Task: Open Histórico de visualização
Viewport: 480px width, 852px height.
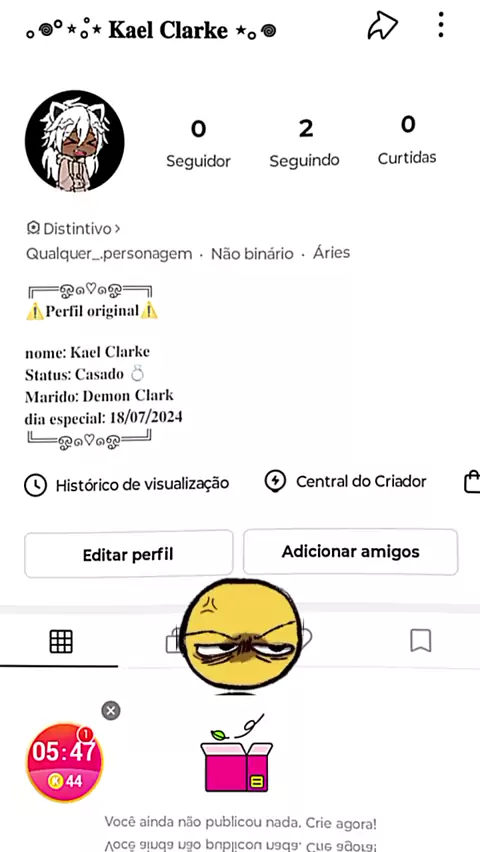Action: coord(126,484)
